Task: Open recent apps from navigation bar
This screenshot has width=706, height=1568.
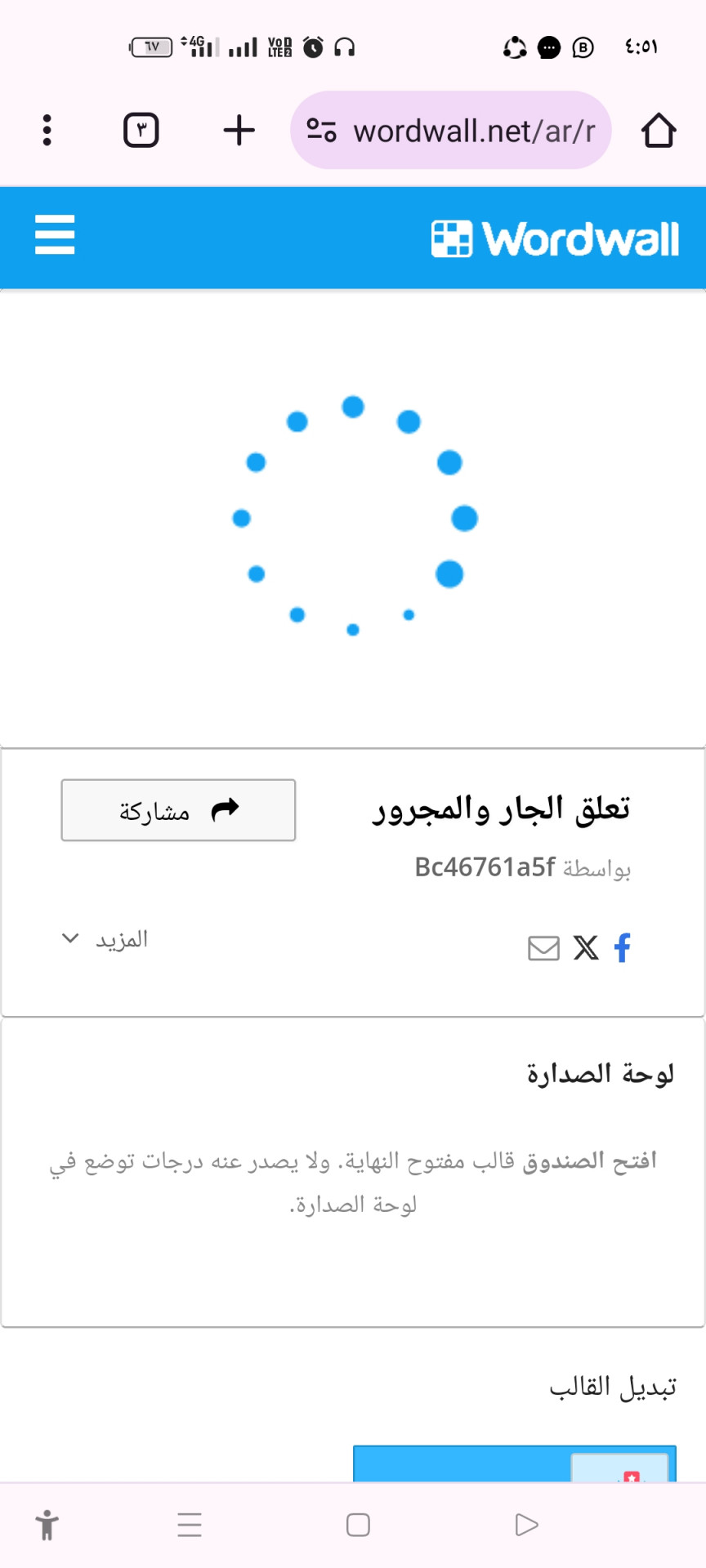Action: (x=190, y=1525)
